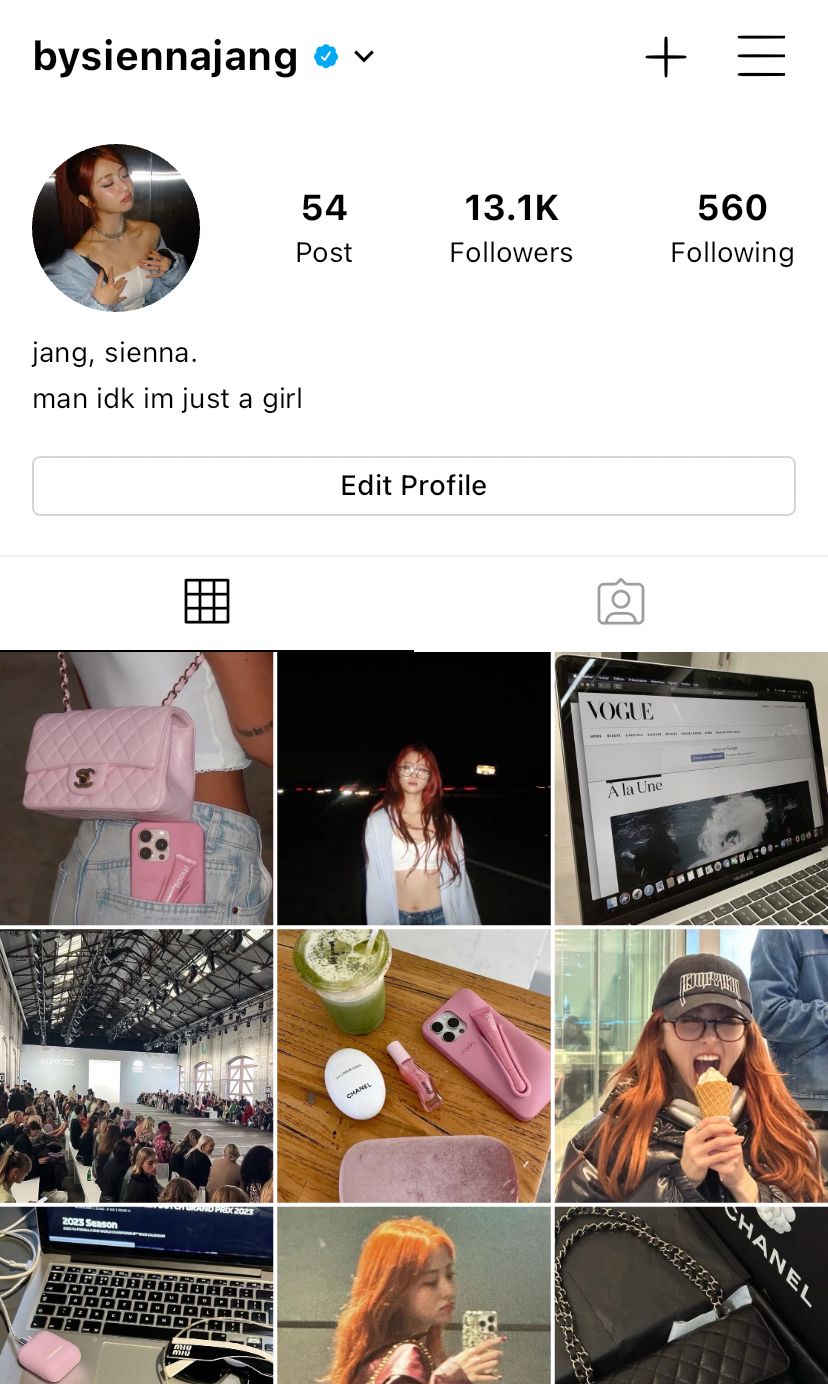Viewport: 828px width, 1384px height.
Task: Open the 2023 Season laptop post
Action: point(136,1295)
